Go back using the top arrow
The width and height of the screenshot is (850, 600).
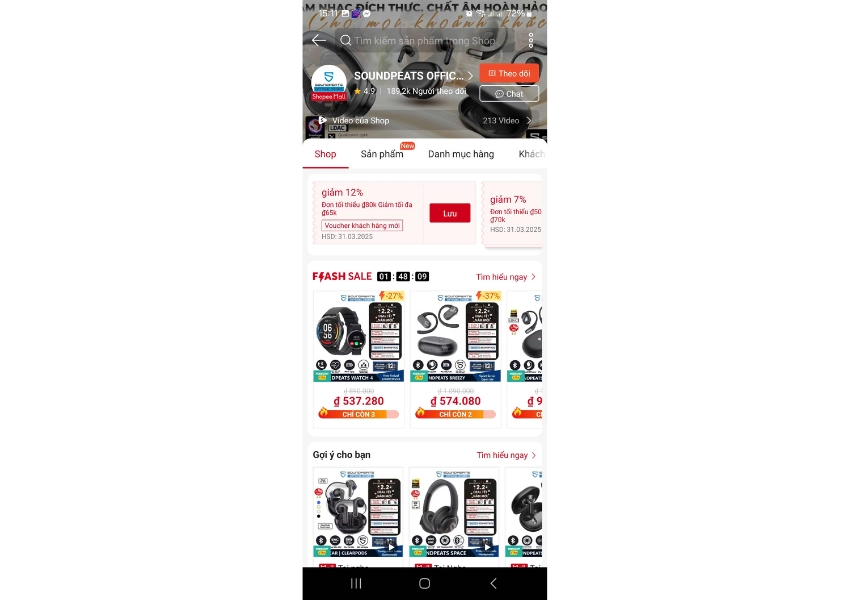(319, 41)
